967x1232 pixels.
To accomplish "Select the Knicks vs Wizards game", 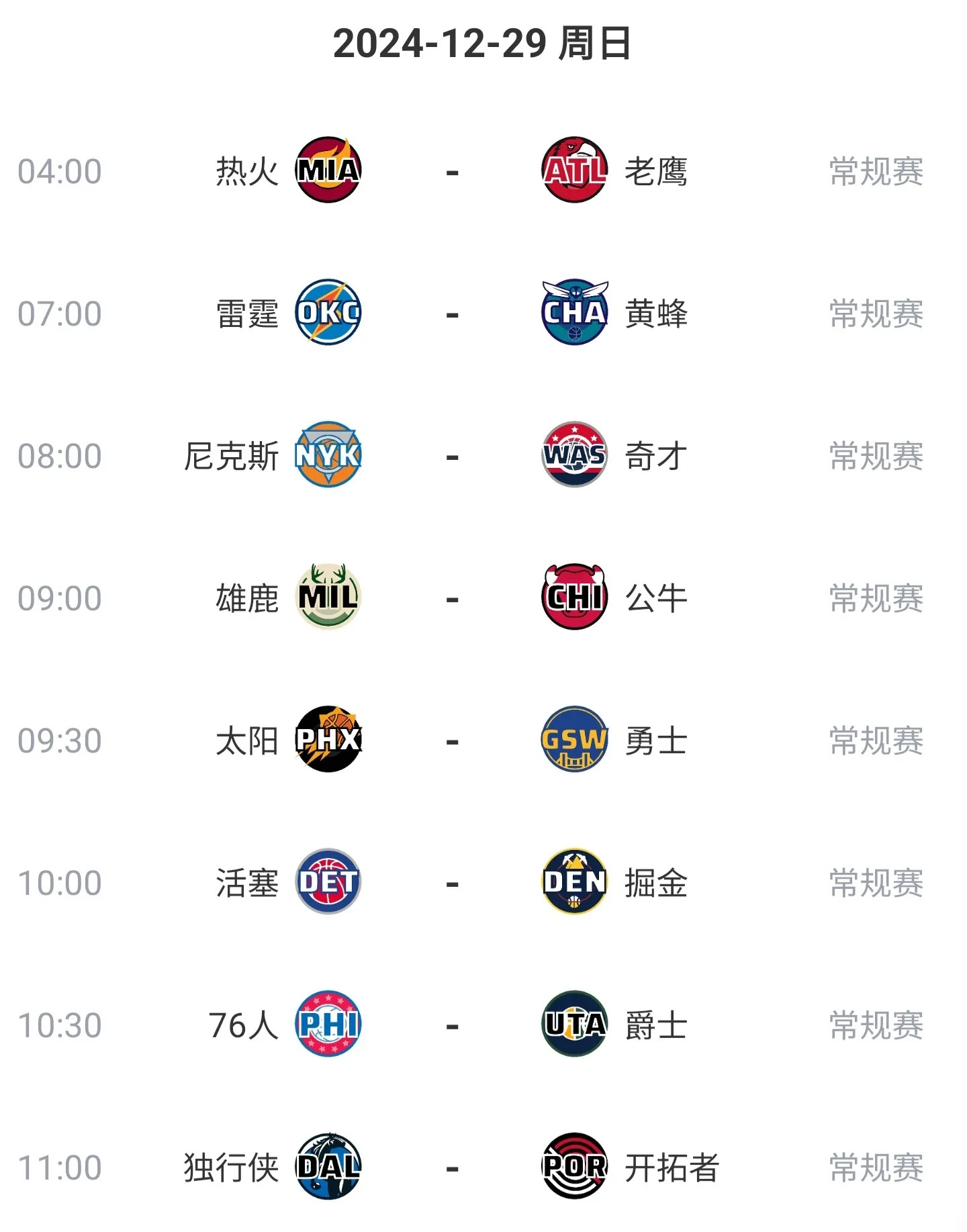I will 452,456.
